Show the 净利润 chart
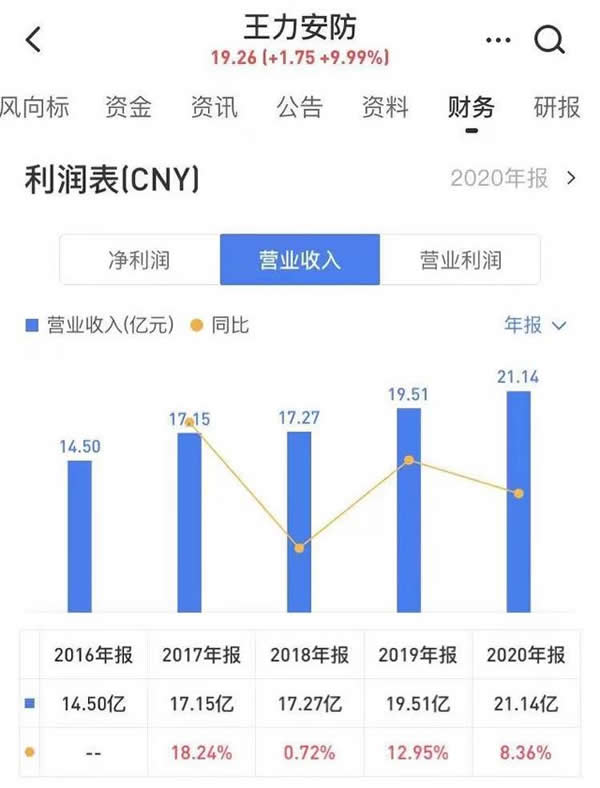This screenshot has height=788, width=600. [140, 260]
